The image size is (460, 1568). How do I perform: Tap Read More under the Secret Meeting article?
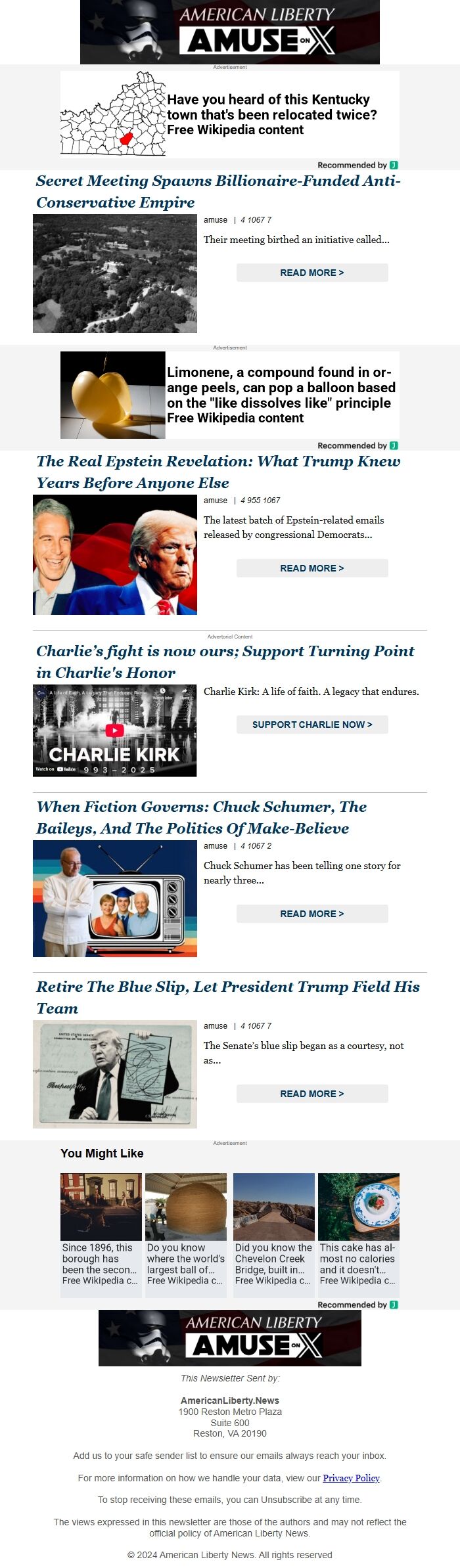(311, 273)
